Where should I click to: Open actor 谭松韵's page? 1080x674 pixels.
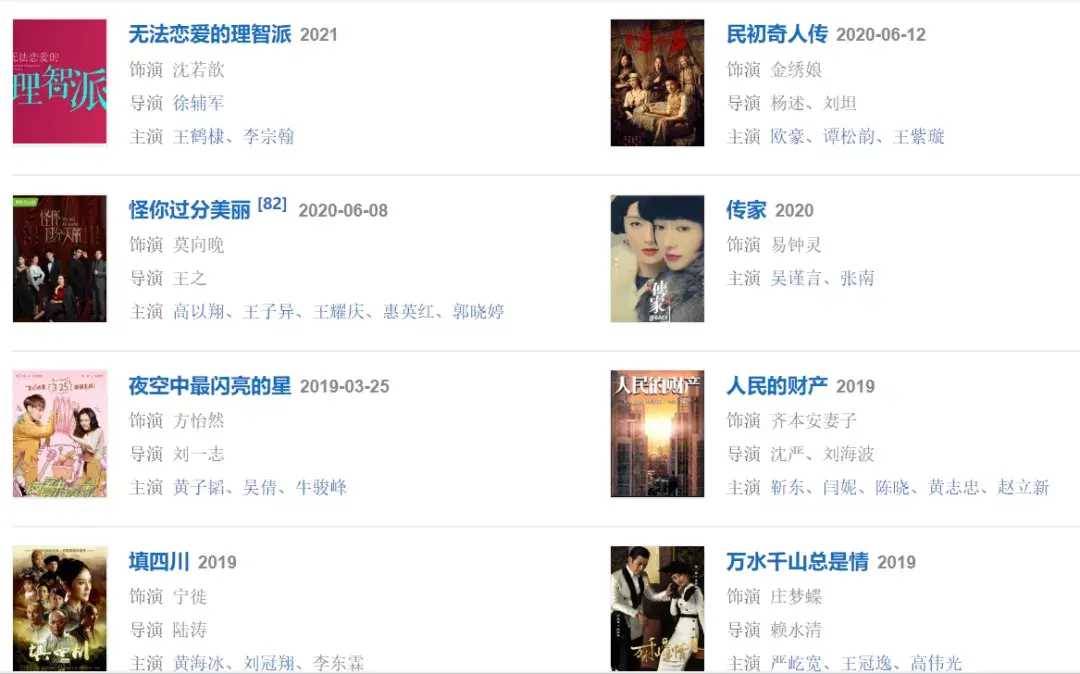[850, 136]
